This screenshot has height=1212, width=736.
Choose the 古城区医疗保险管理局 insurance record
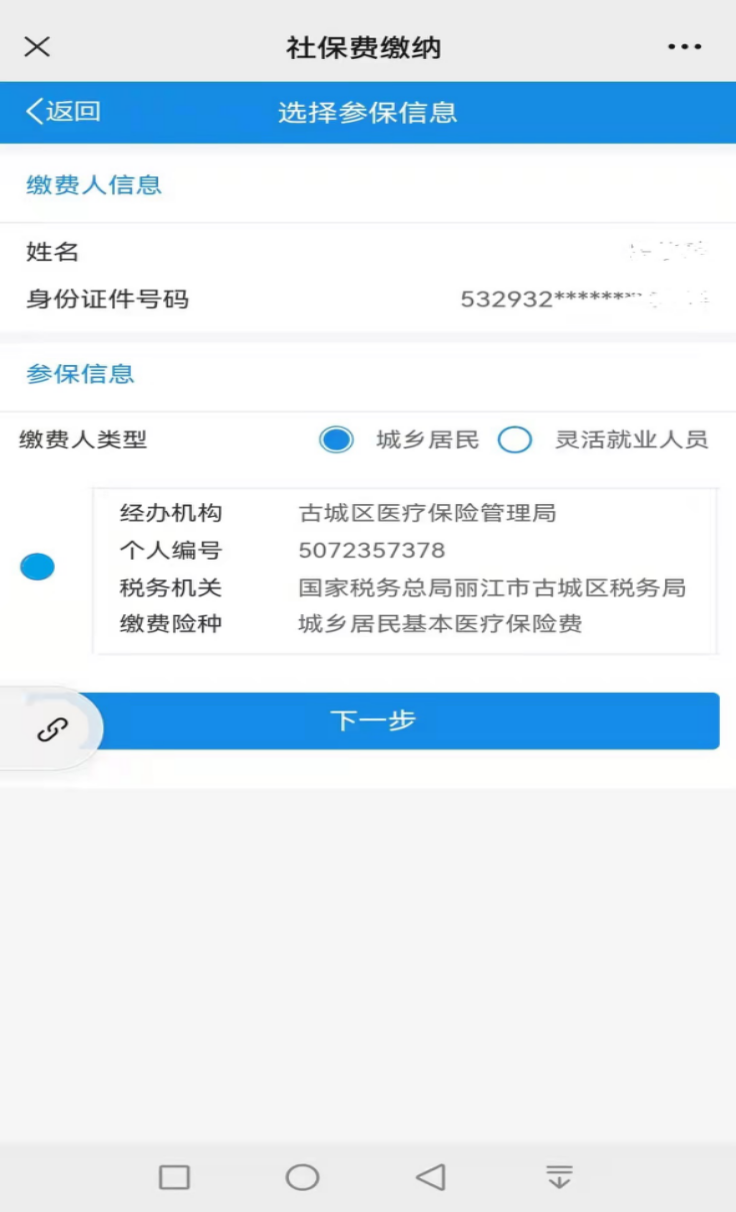pyautogui.click(x=38, y=568)
